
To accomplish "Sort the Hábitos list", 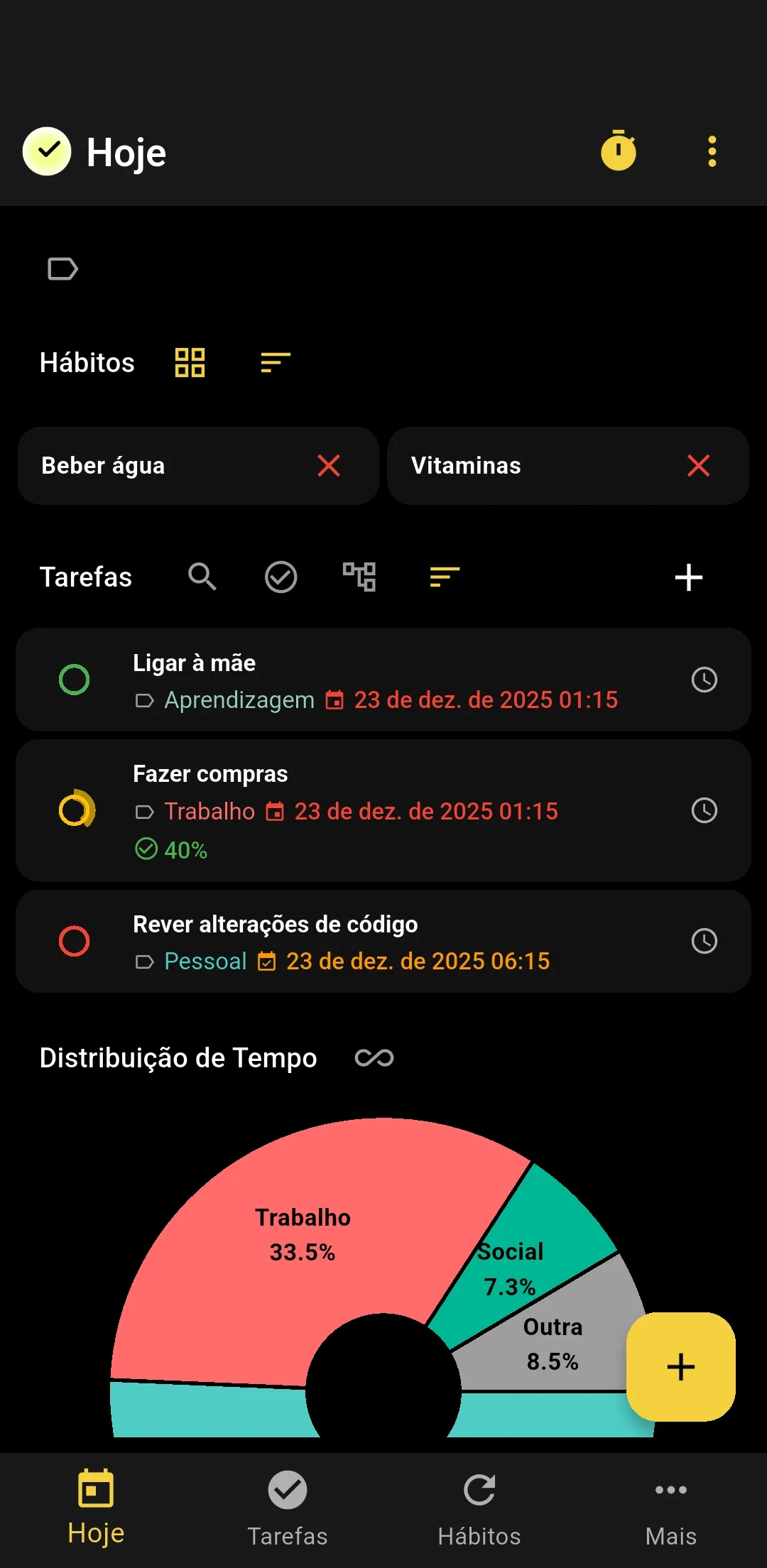I will 276,362.
